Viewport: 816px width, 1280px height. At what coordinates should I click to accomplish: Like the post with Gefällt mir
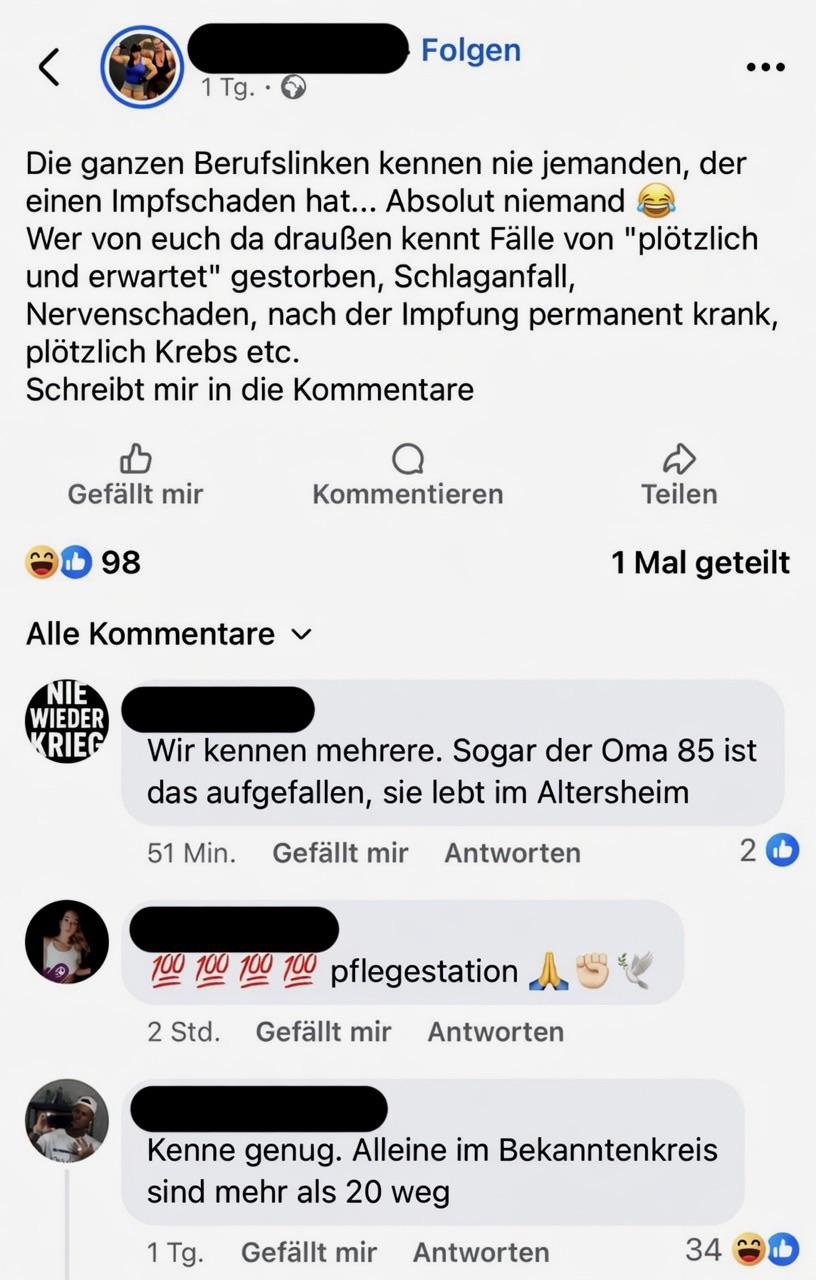point(135,476)
